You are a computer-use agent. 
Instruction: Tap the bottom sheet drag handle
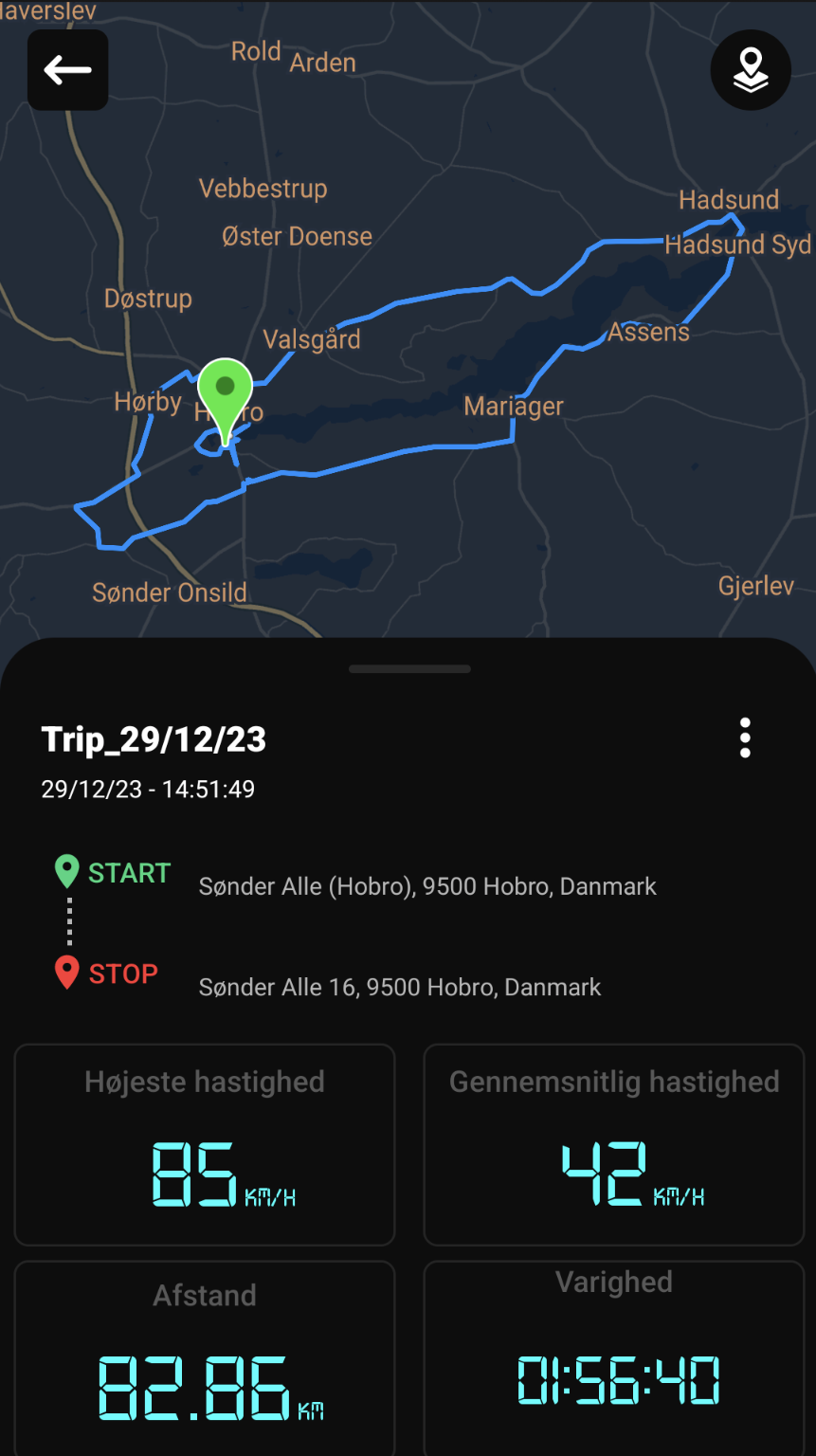(409, 669)
